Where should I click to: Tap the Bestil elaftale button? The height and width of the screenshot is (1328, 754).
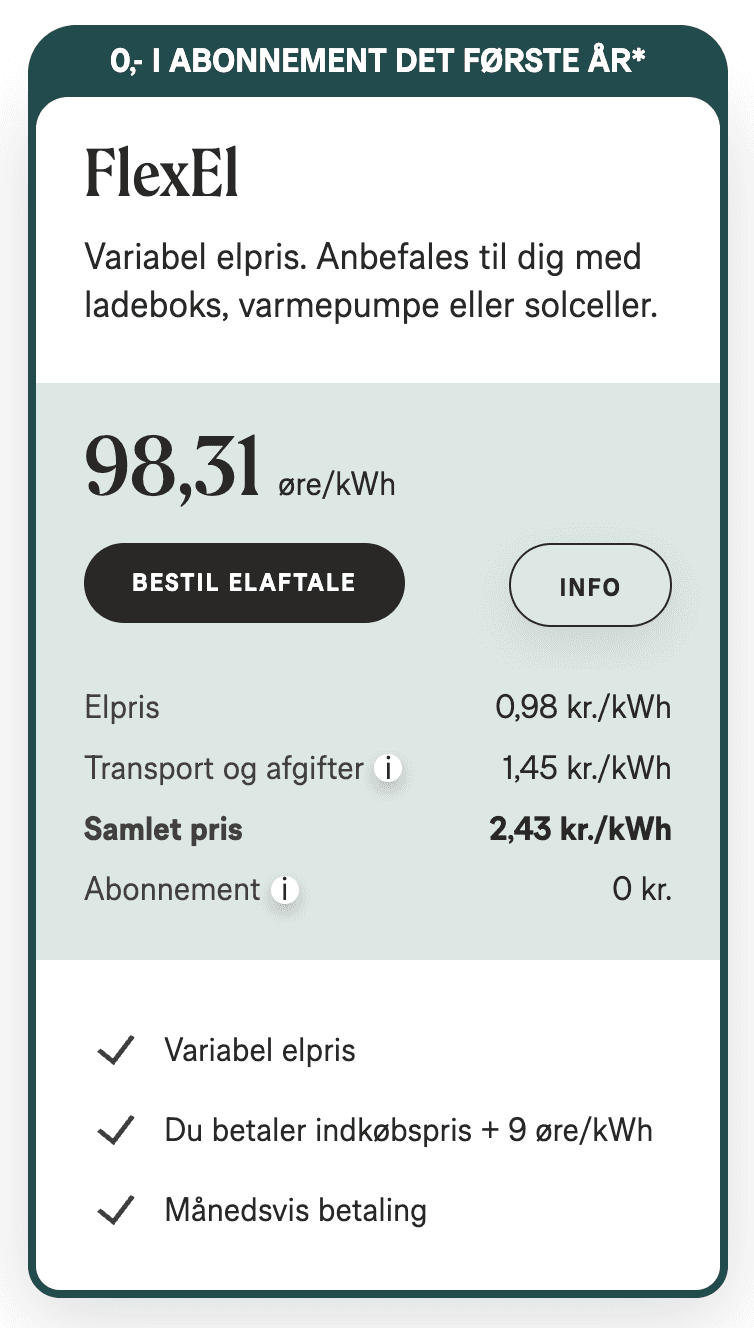pos(244,583)
